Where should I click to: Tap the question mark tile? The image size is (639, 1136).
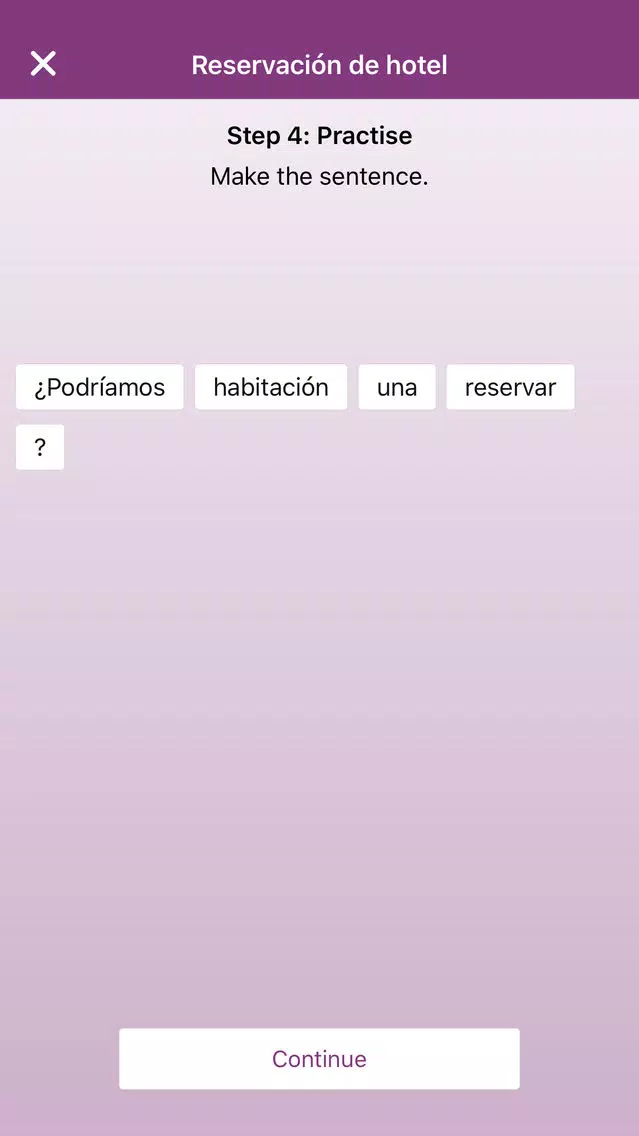tap(40, 447)
